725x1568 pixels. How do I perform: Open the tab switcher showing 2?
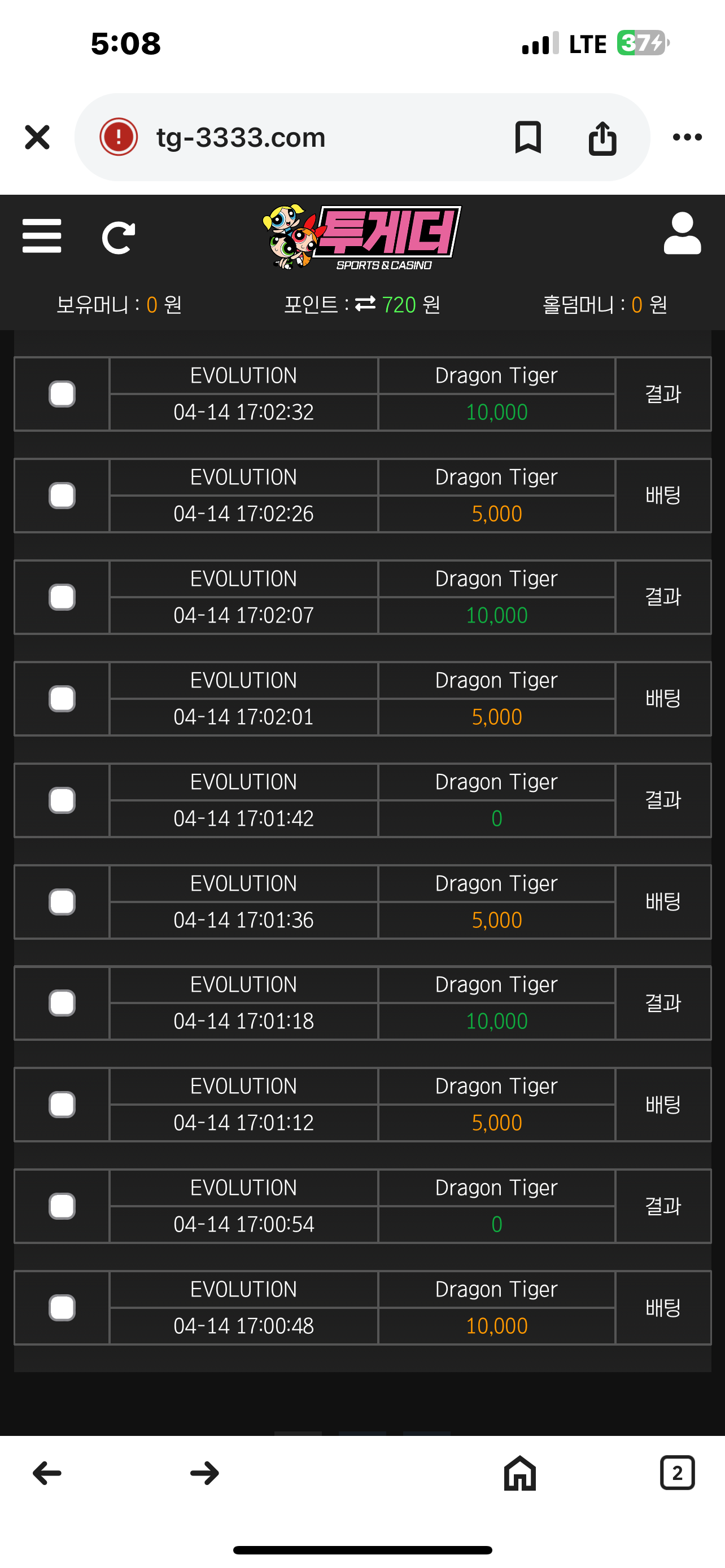pyautogui.click(x=677, y=1473)
